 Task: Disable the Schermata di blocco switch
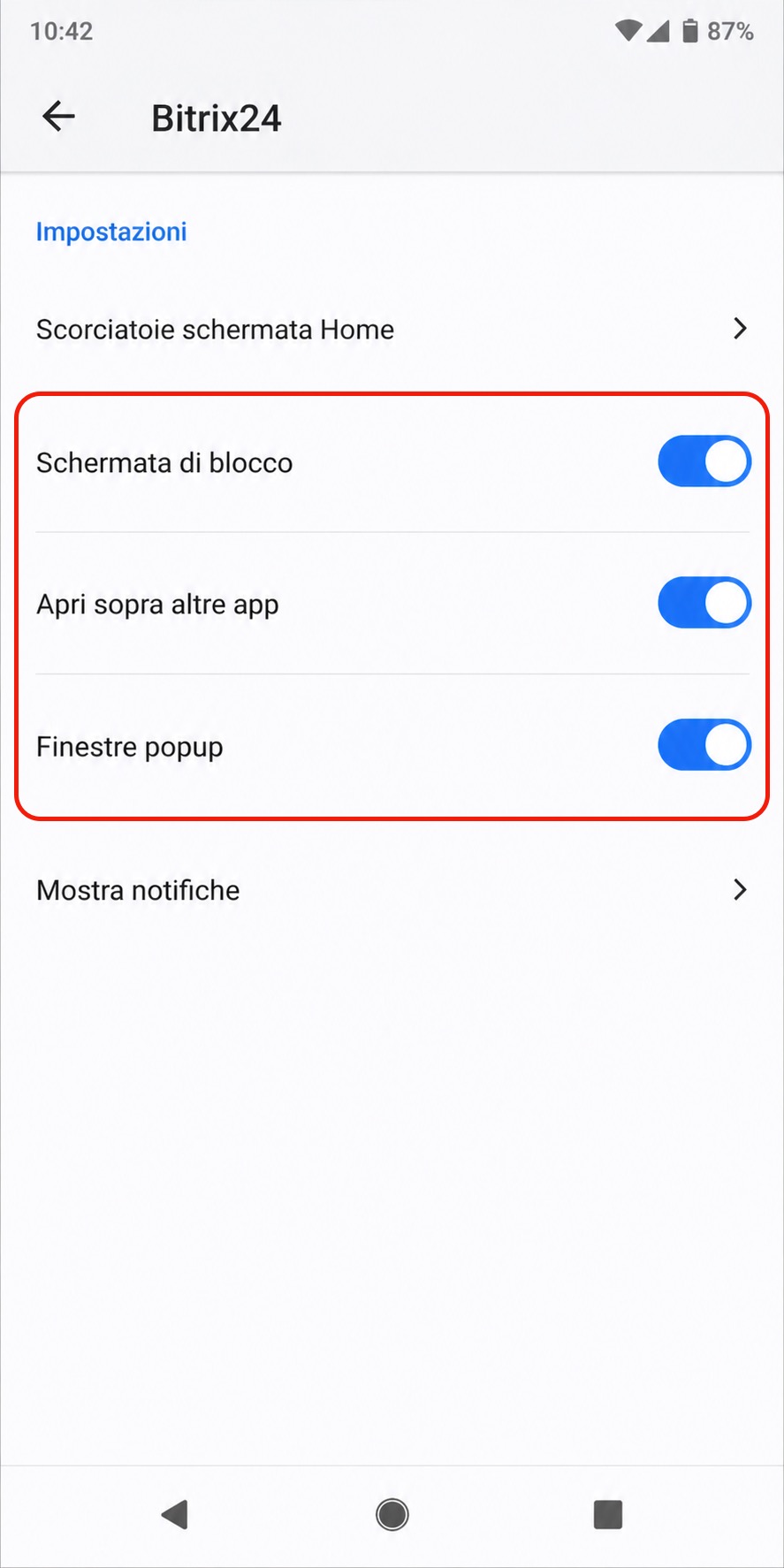(704, 461)
